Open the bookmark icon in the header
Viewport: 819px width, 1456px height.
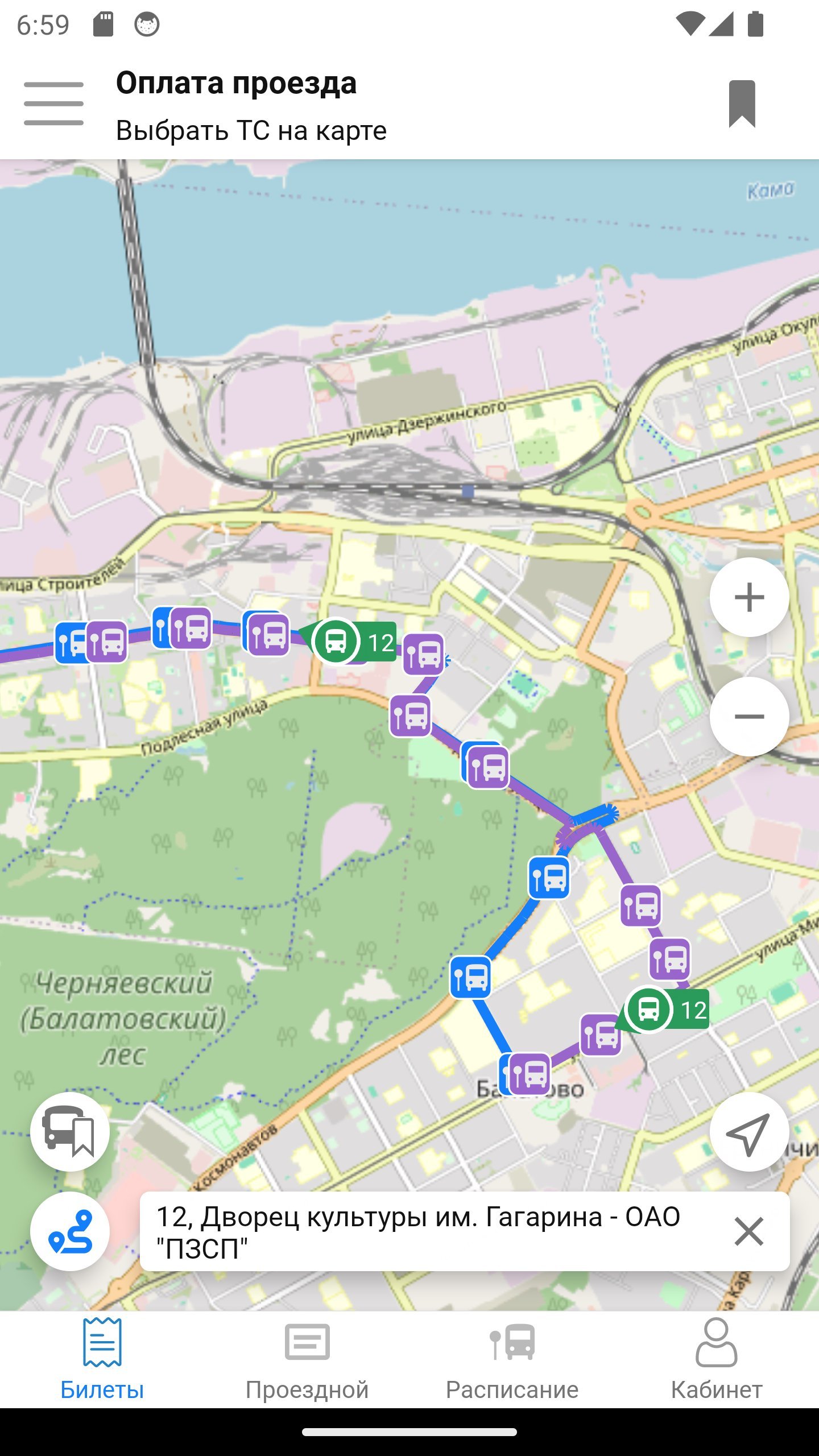click(x=742, y=104)
